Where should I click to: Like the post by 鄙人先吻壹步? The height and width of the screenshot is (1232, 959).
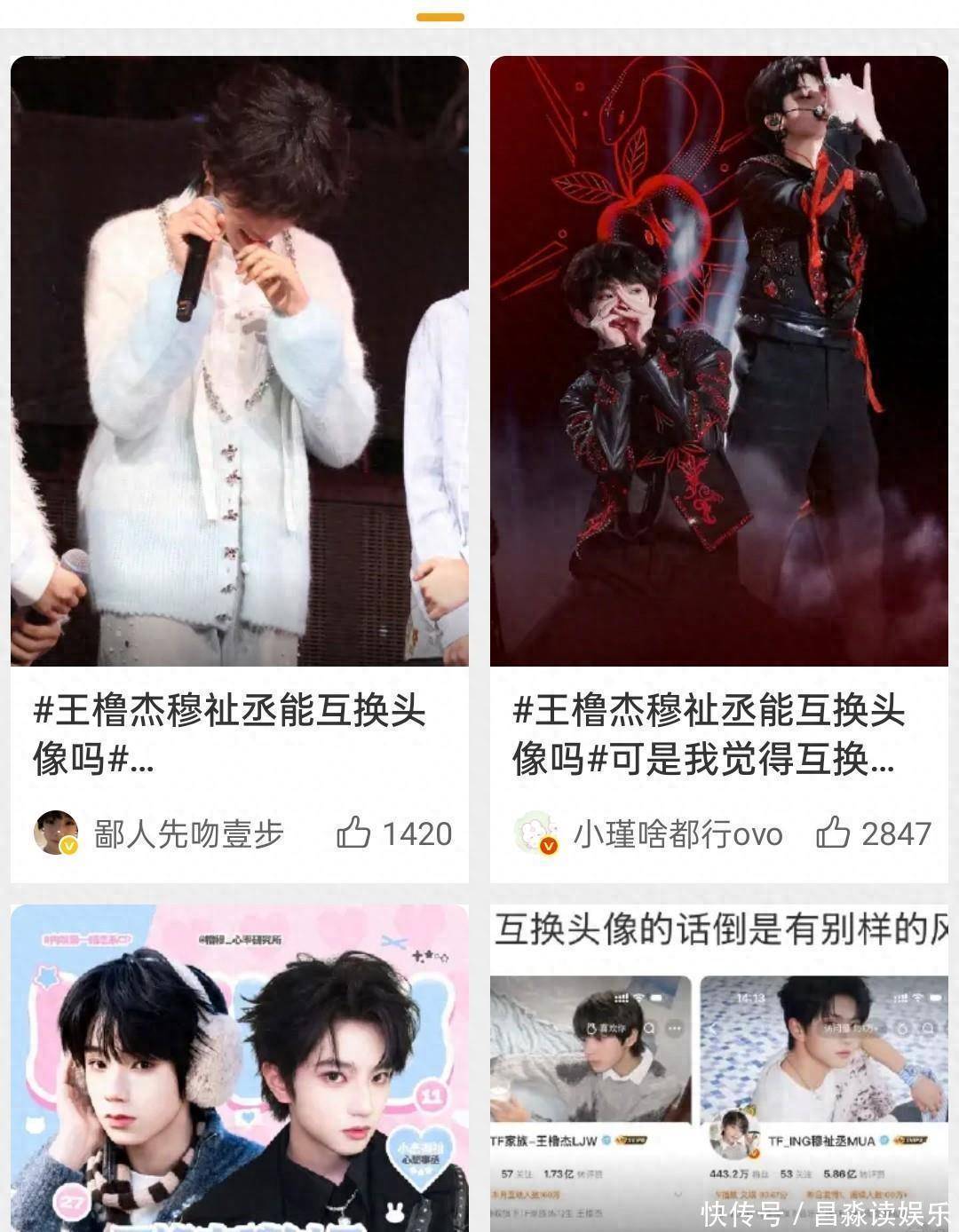pyautogui.click(x=353, y=833)
